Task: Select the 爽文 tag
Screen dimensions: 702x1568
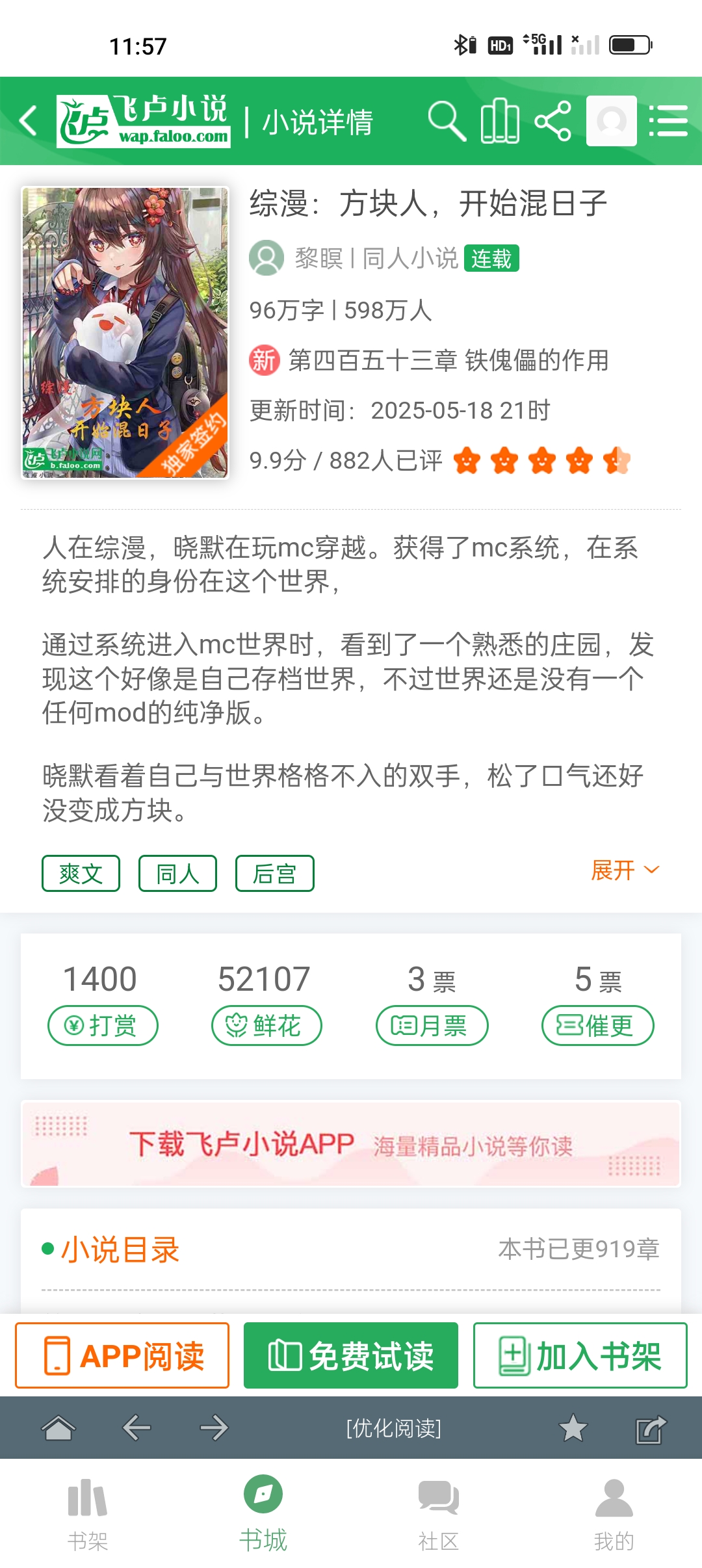Action: coord(81,873)
